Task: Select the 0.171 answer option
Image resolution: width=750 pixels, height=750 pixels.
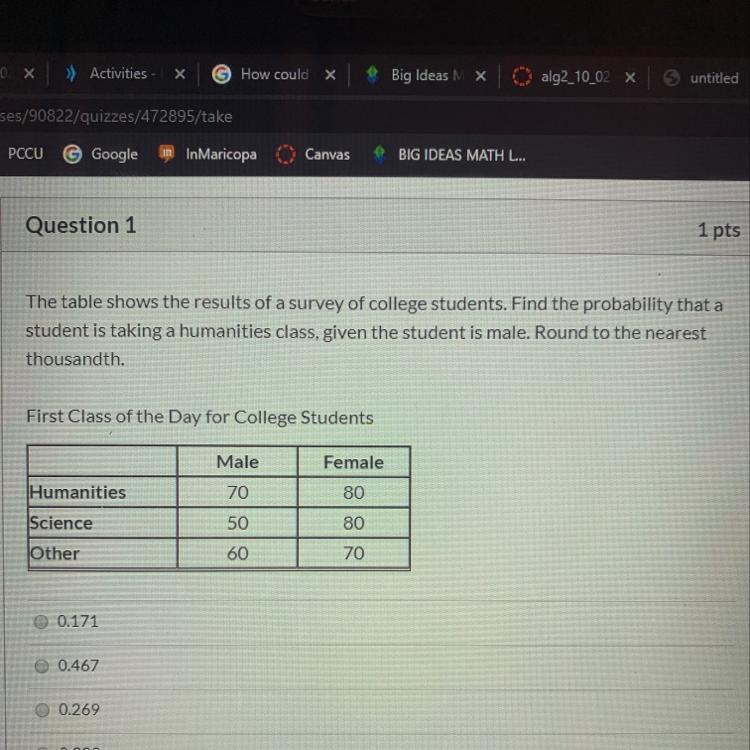Action: click(x=41, y=621)
